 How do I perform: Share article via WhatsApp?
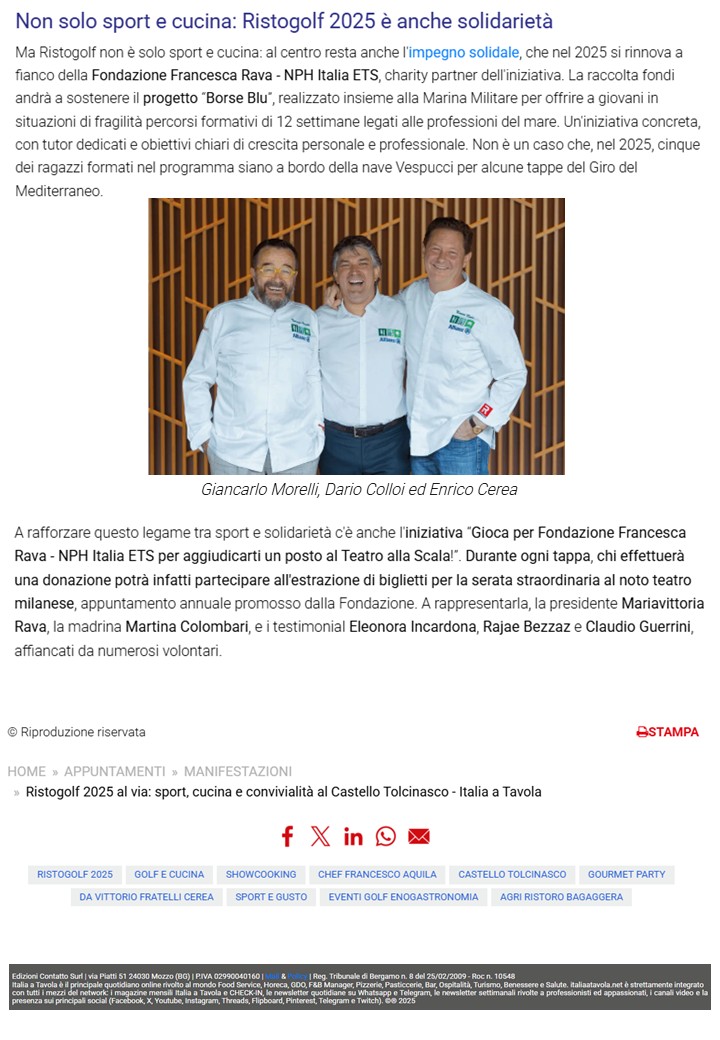pos(386,836)
